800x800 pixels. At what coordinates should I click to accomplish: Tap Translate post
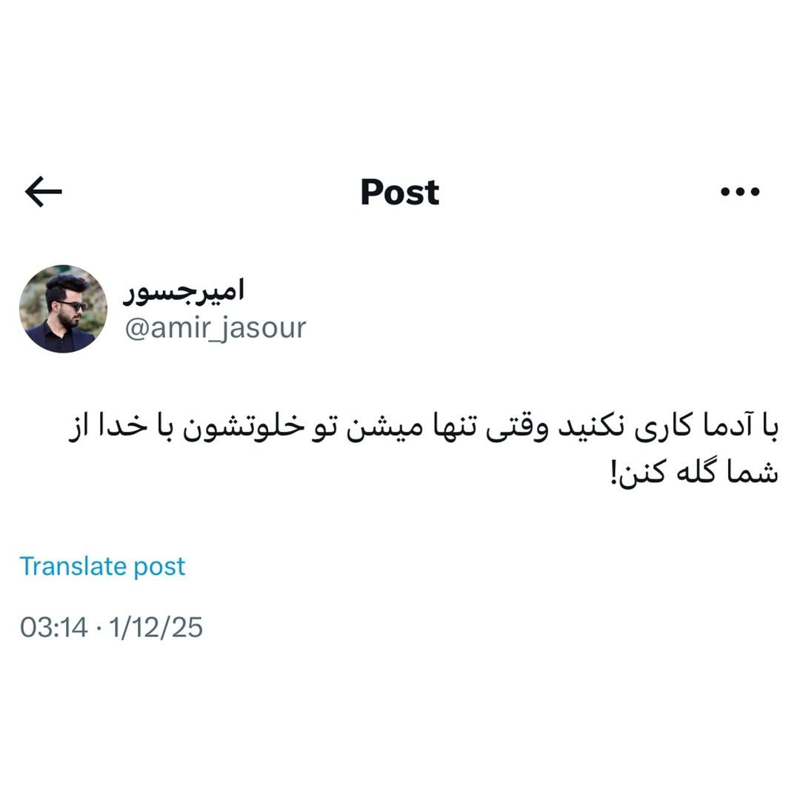[x=102, y=566]
